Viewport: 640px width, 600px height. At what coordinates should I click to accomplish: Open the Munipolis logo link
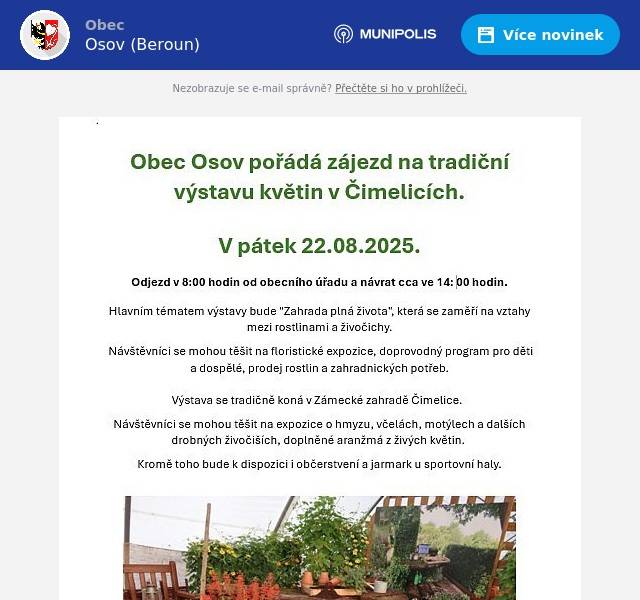385,34
